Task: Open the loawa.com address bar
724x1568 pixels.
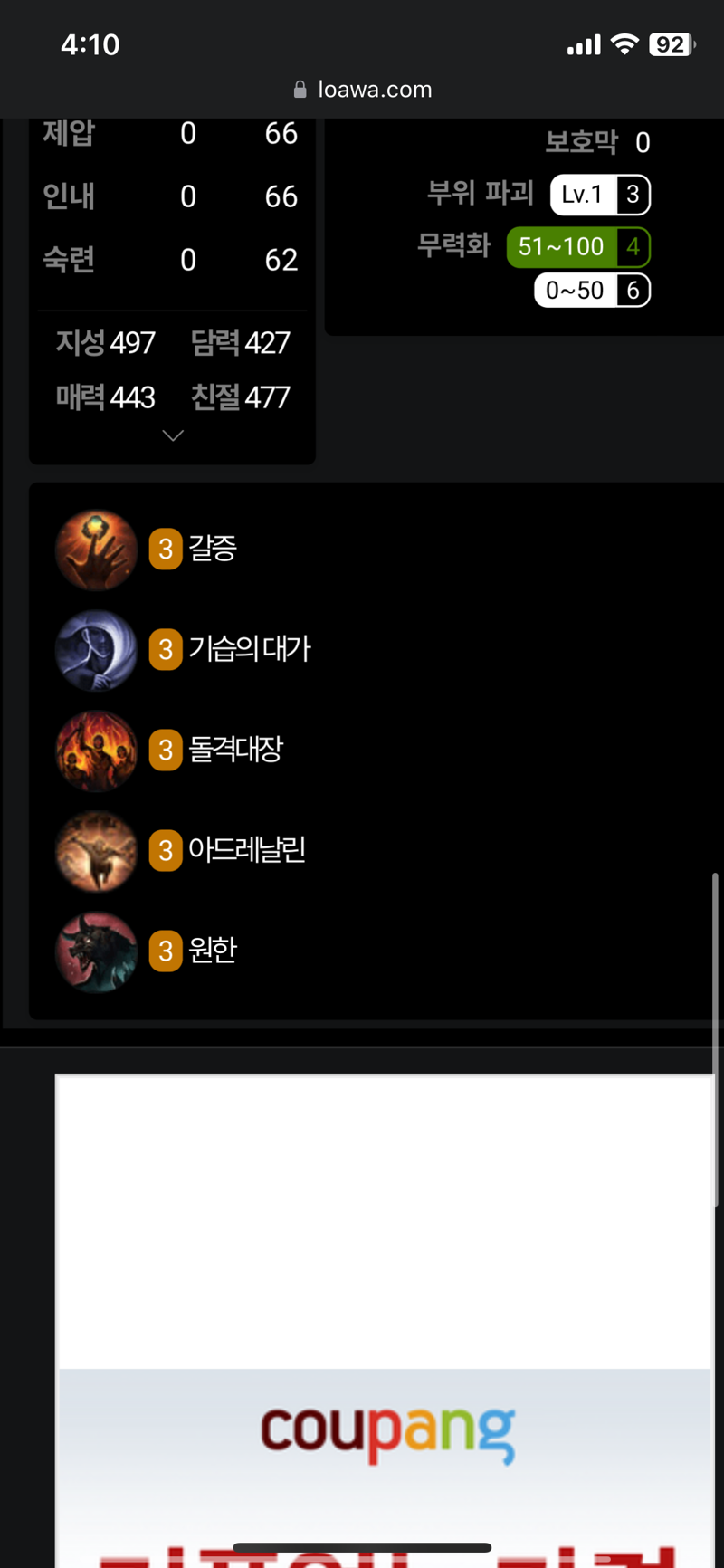Action: pyautogui.click(x=363, y=89)
